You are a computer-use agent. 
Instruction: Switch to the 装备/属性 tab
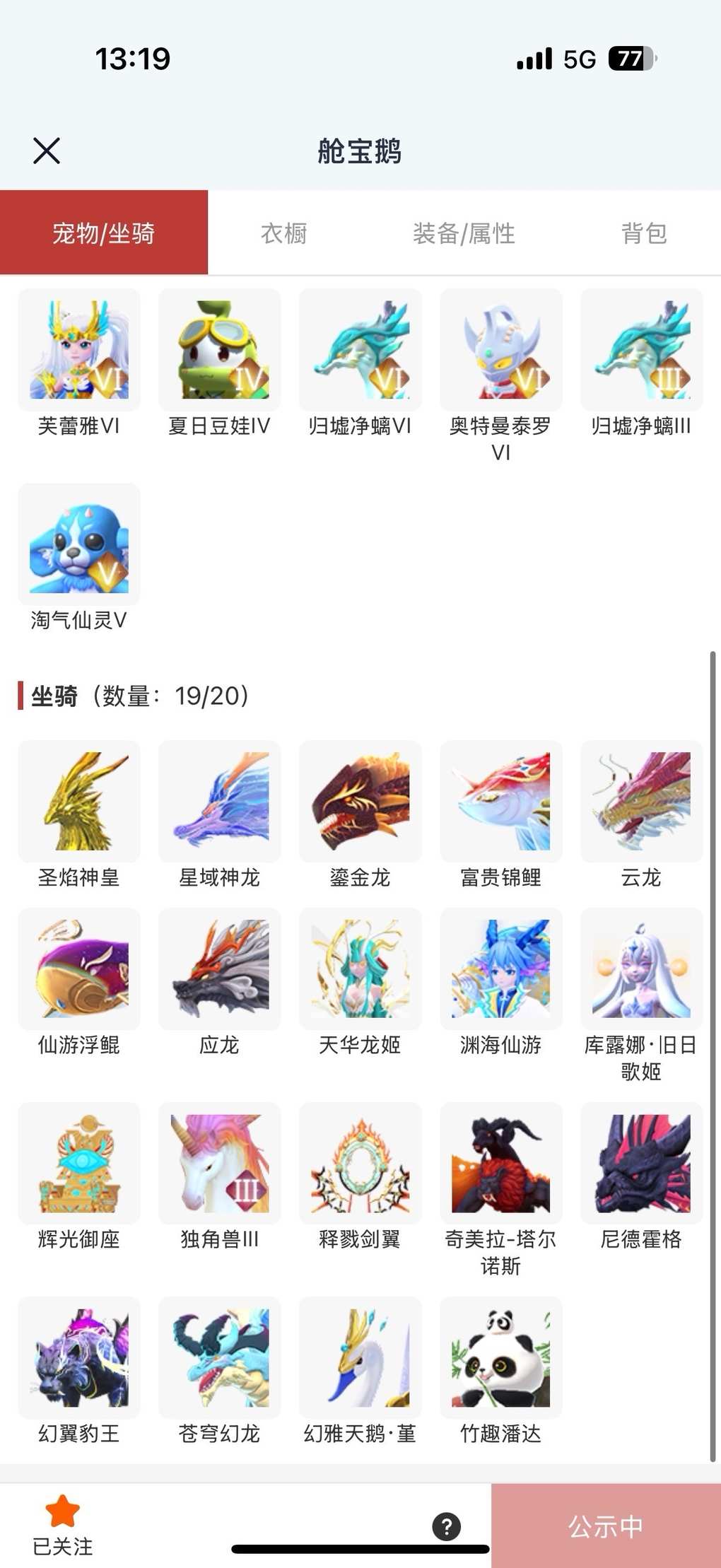[x=464, y=233]
